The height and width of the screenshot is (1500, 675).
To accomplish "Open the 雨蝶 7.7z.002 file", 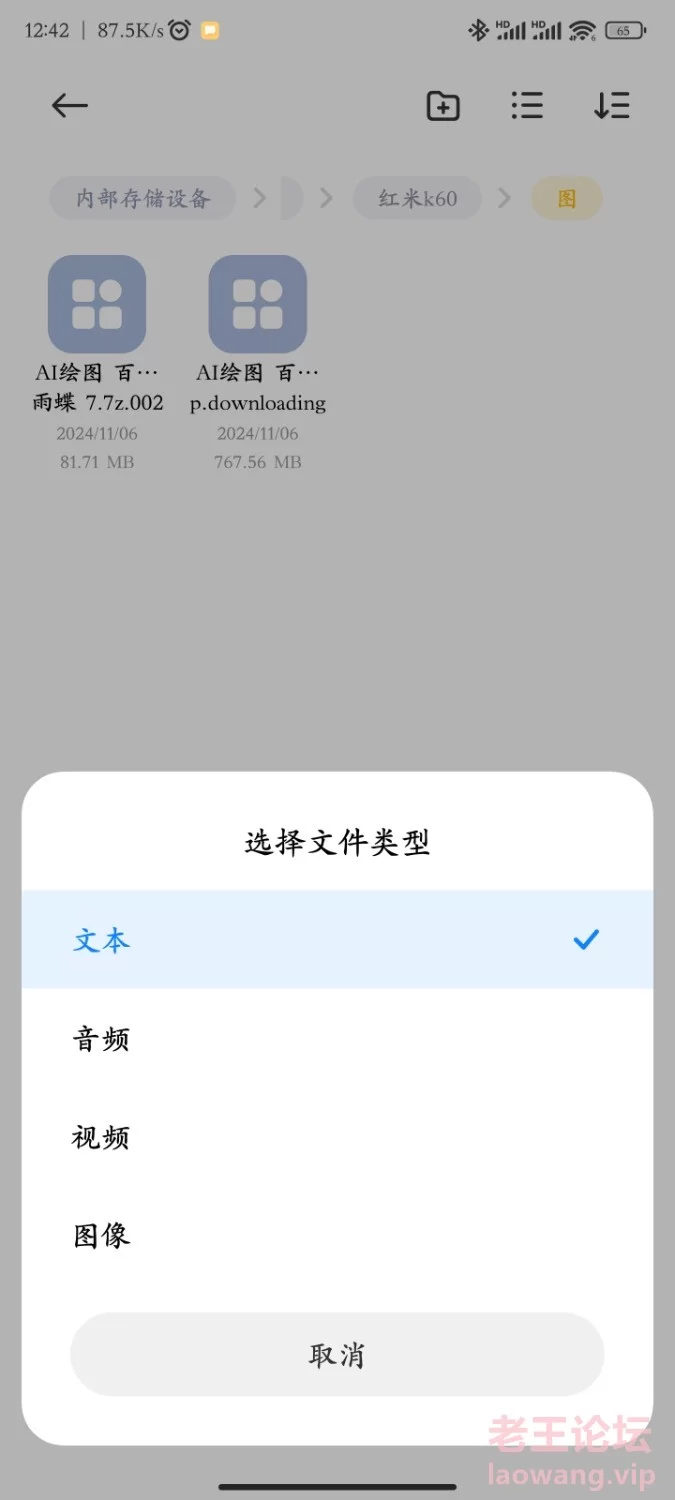I will (97, 362).
